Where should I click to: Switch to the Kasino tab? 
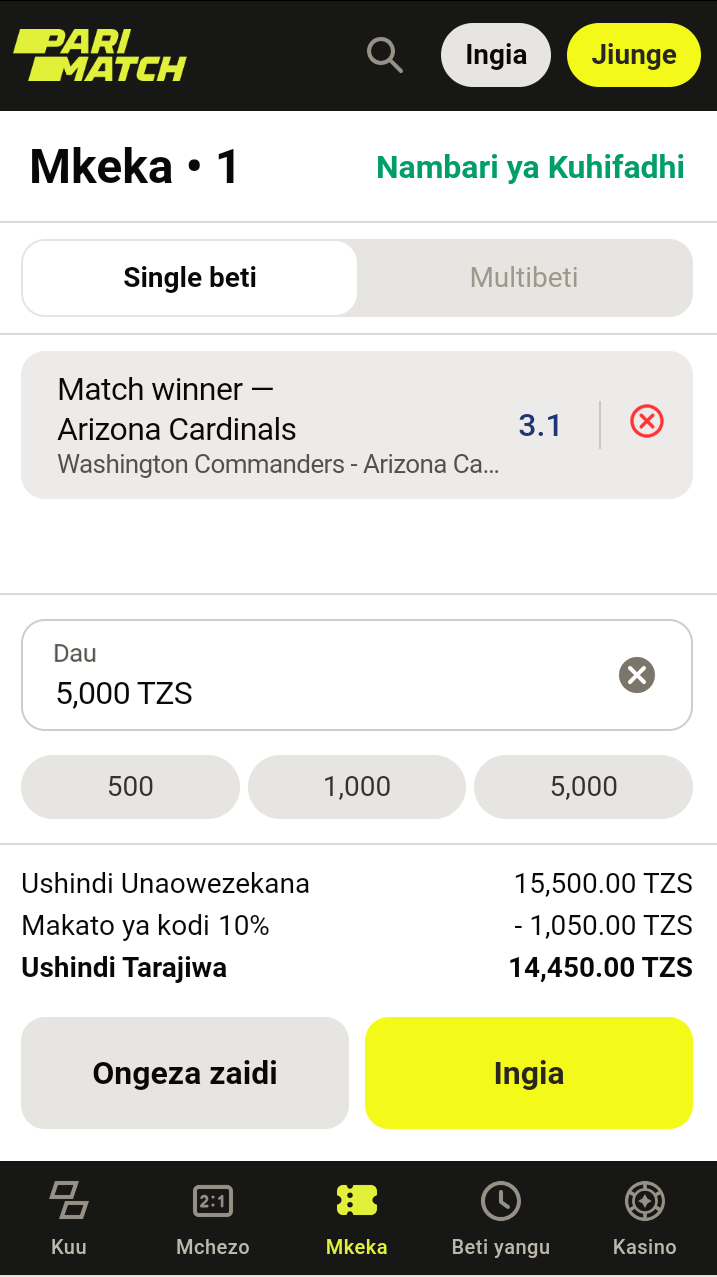(x=645, y=1218)
